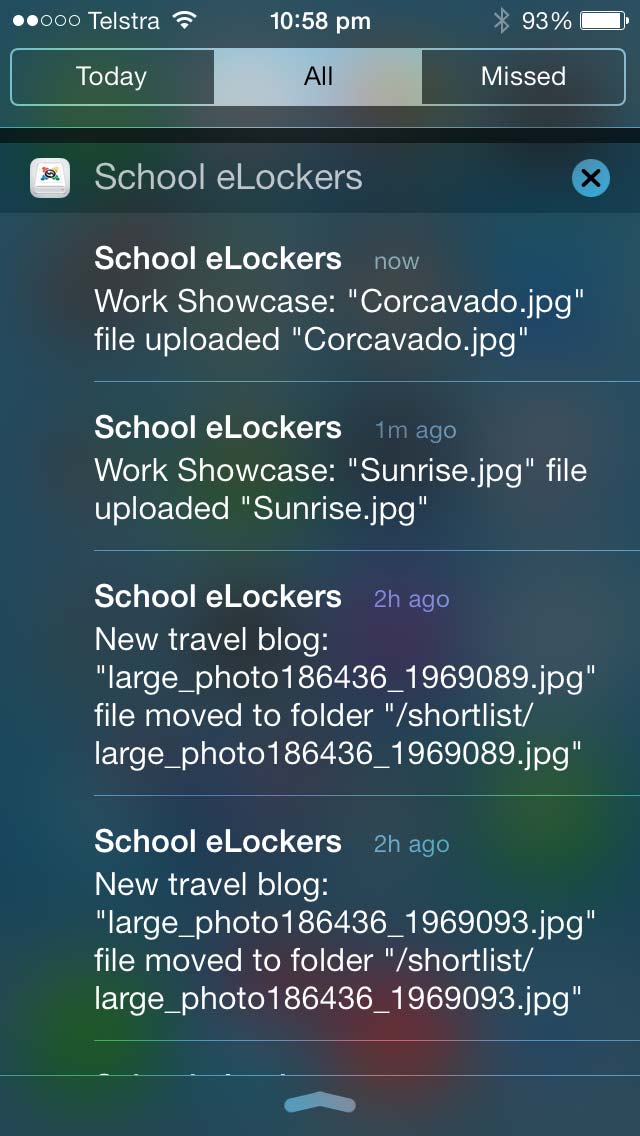Switch to the Missed tab
Image resolution: width=640 pixels, height=1136 pixels.
click(x=523, y=77)
